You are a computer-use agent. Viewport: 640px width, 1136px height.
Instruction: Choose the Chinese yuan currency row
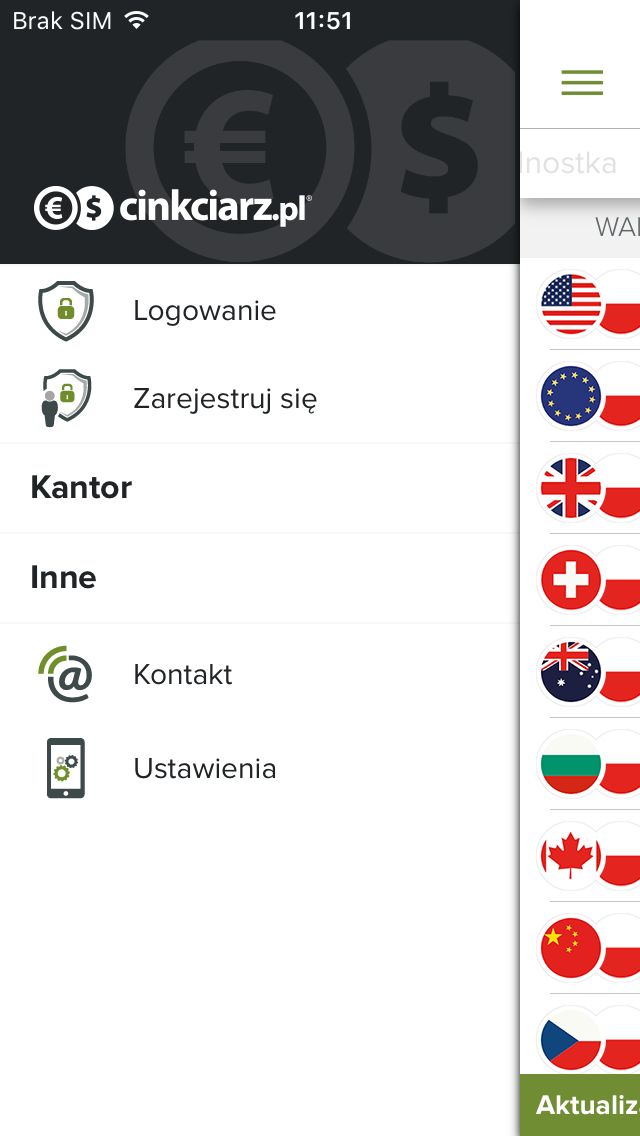581,948
